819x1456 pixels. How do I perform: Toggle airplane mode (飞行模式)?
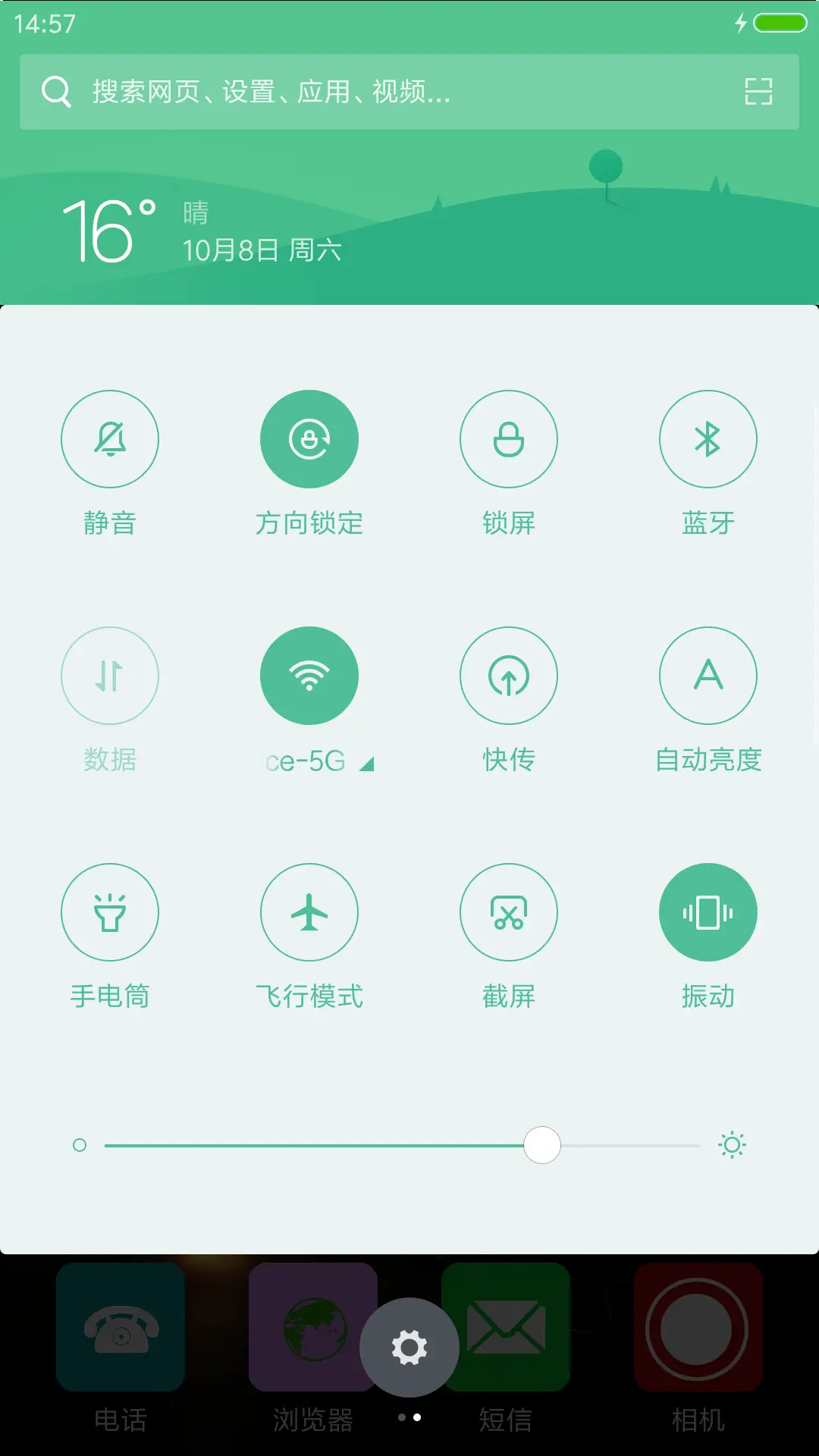pyautogui.click(x=309, y=912)
